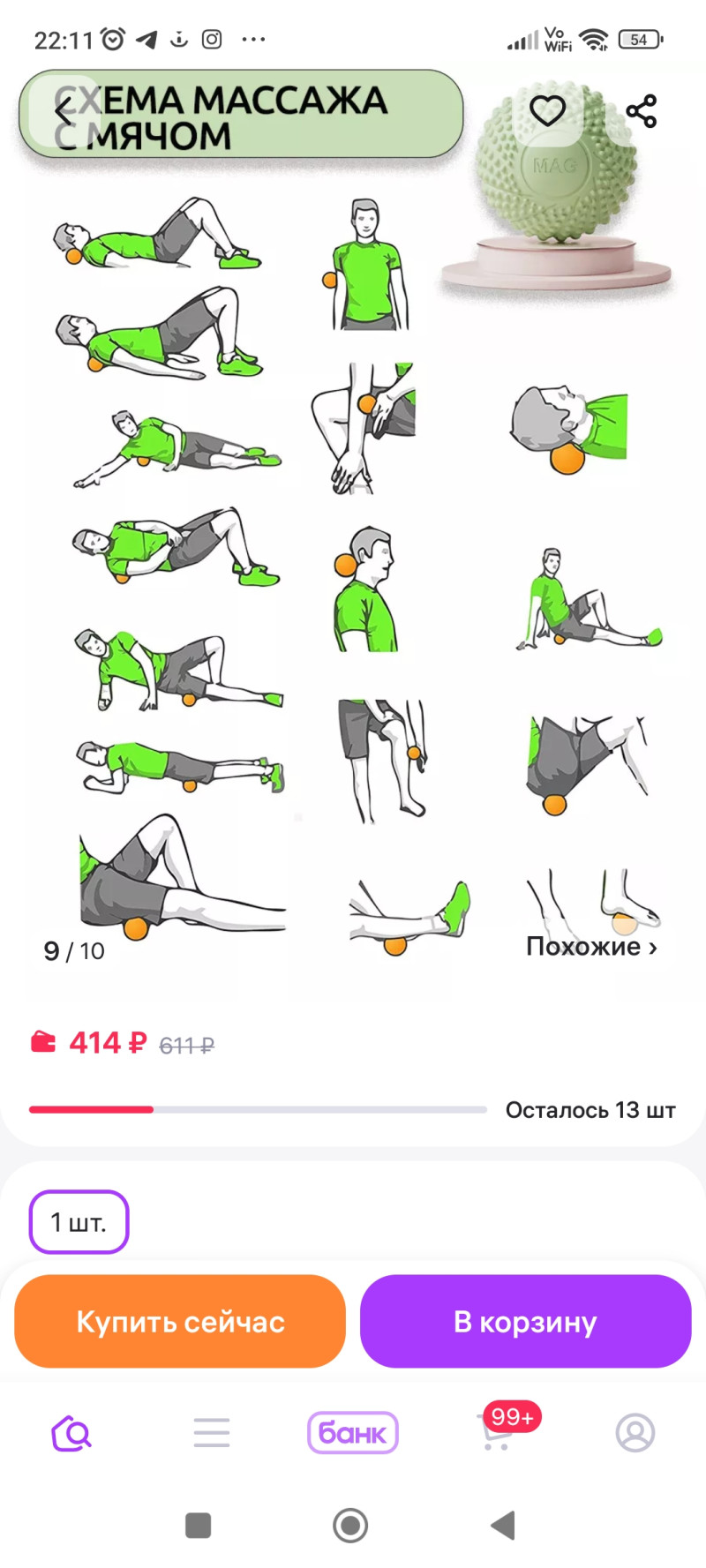Tap the system back button

click(x=503, y=1525)
